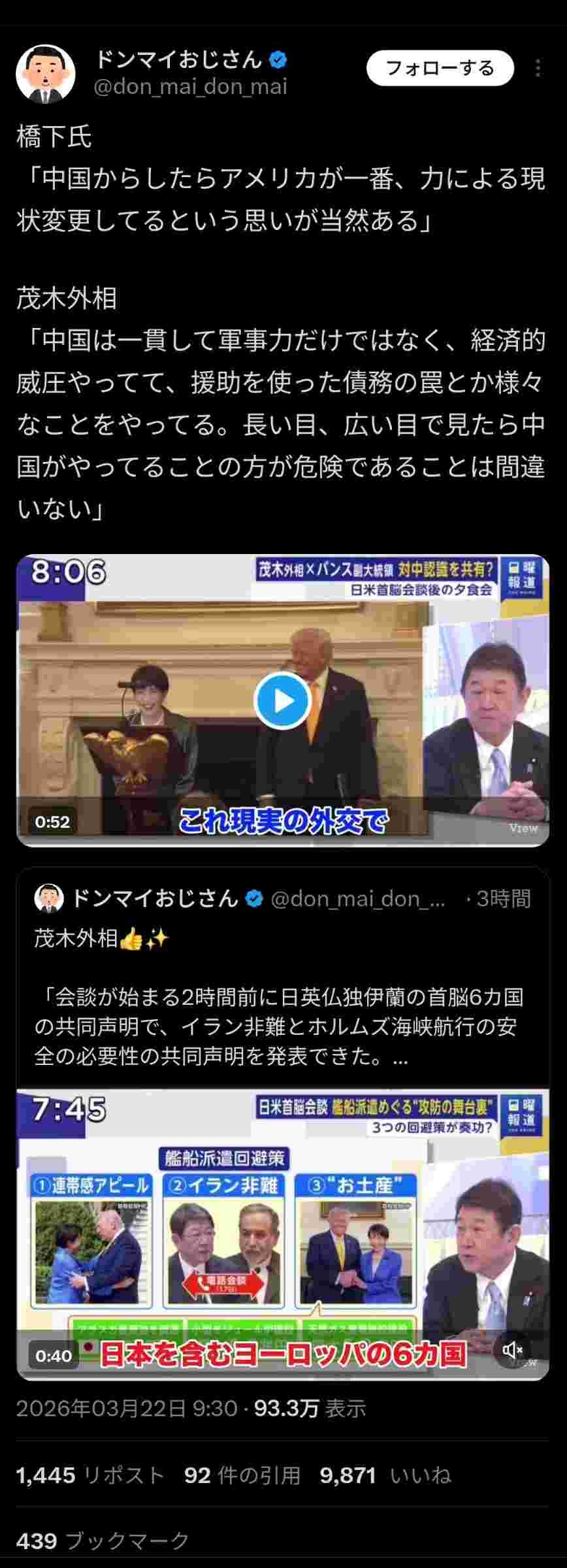View the 9,871 いいね likes list

(x=385, y=1475)
